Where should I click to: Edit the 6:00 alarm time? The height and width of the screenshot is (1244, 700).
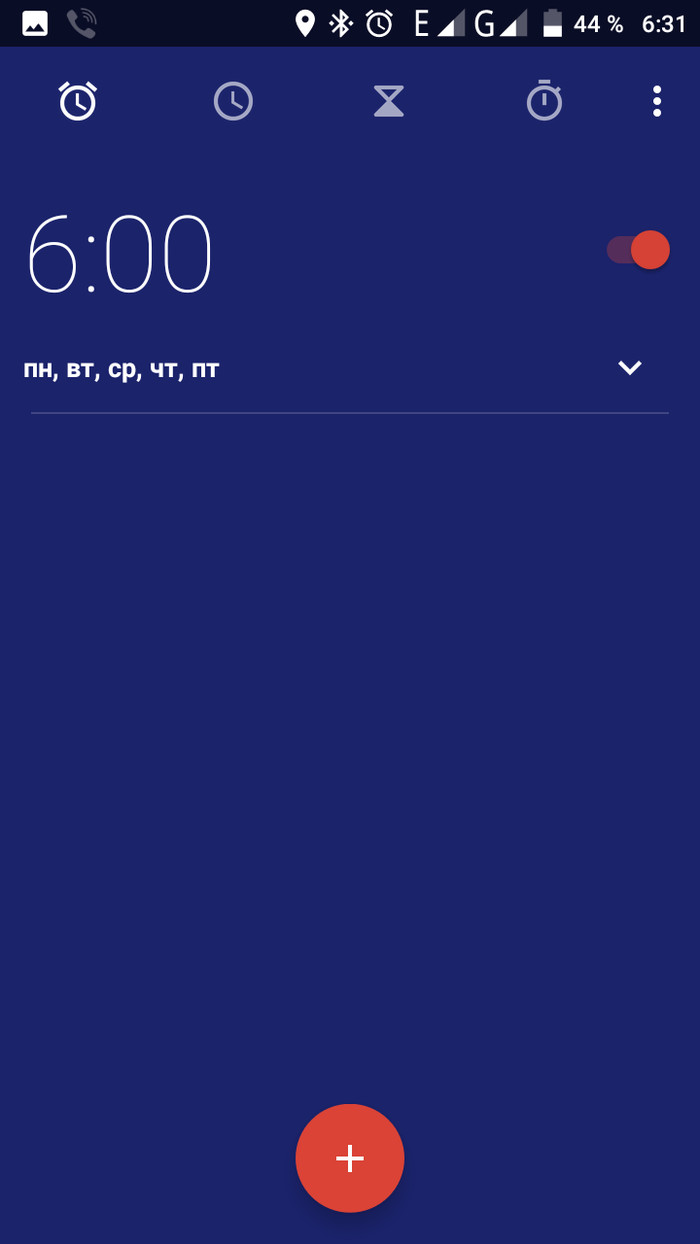(x=120, y=253)
